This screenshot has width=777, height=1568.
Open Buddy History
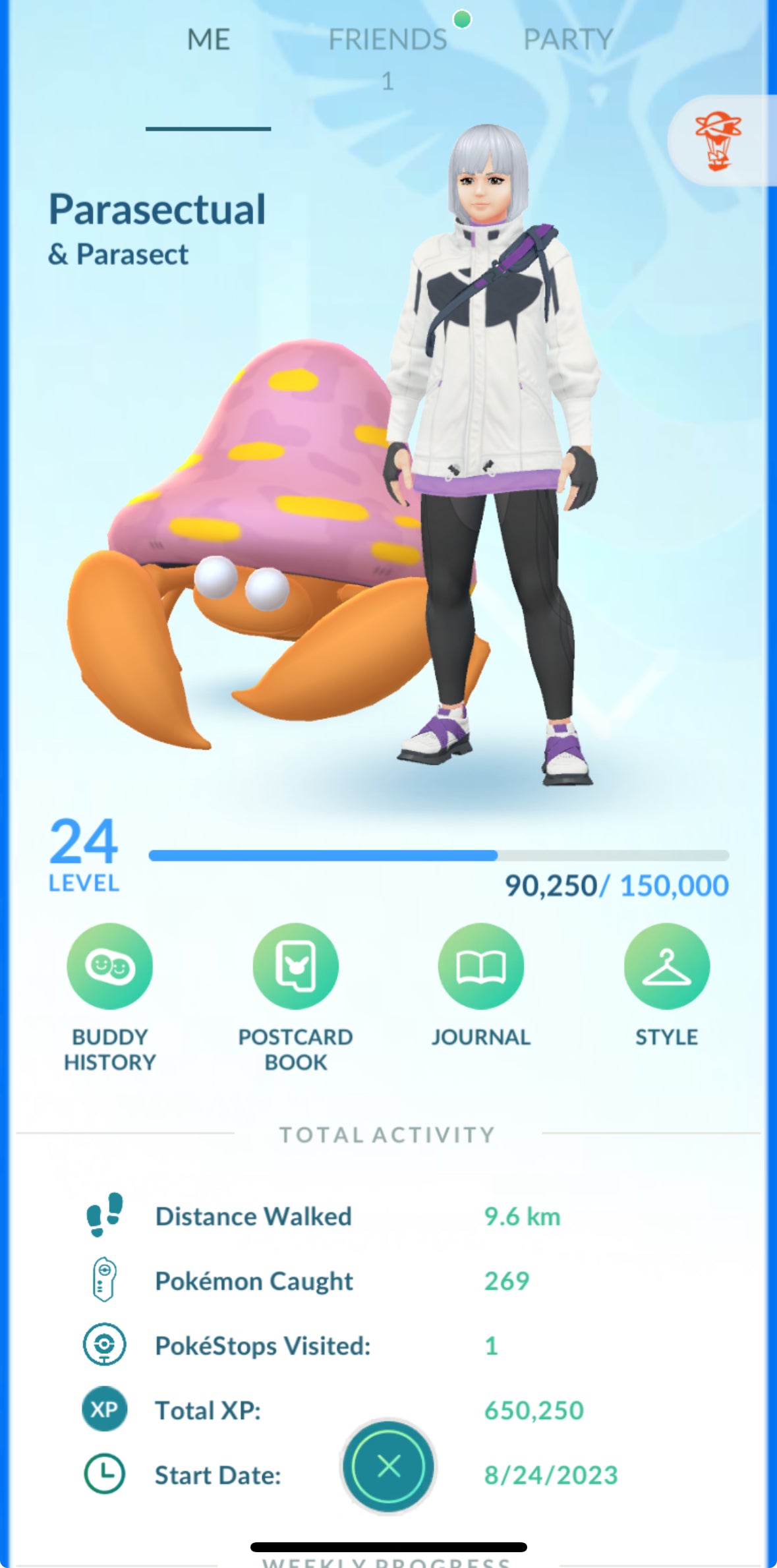coord(109,966)
